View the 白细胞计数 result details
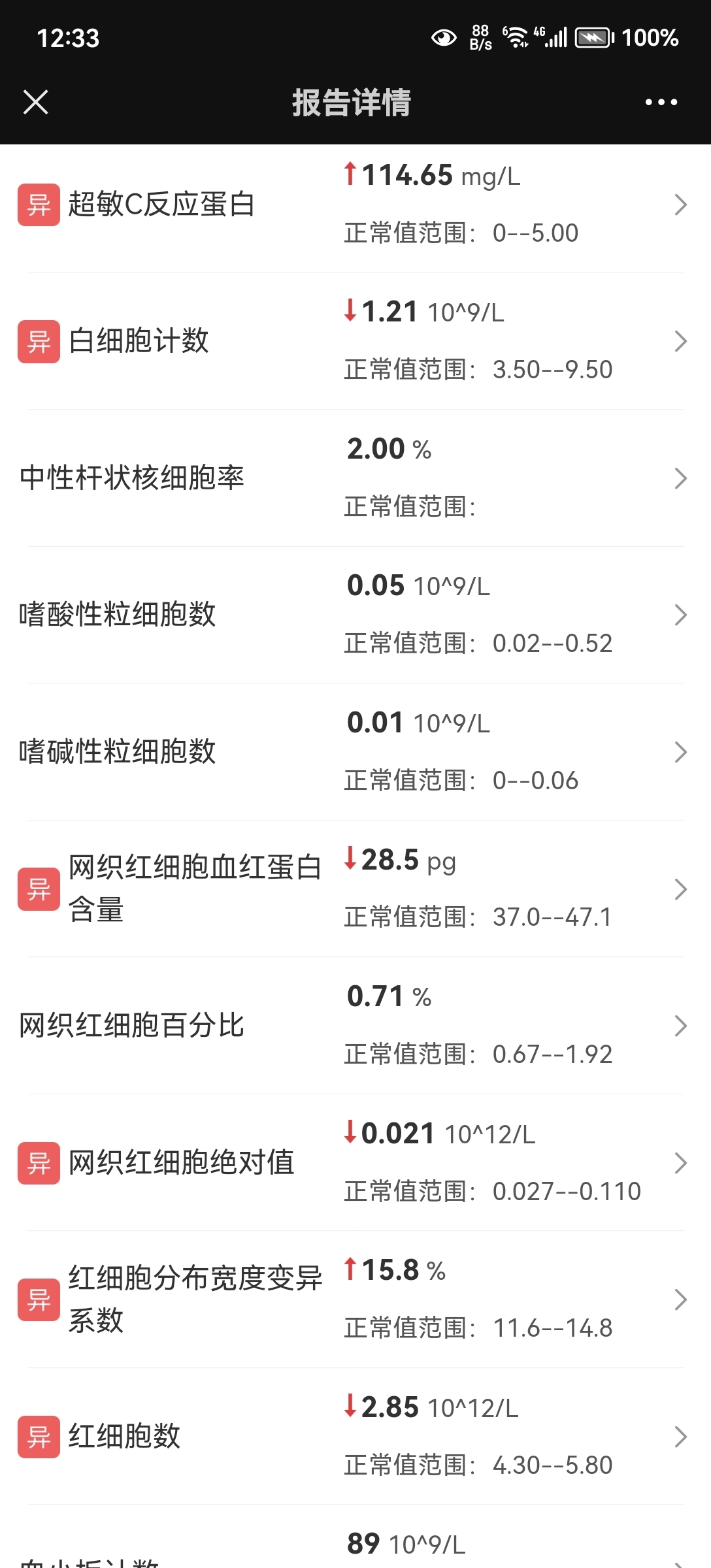 pos(355,341)
